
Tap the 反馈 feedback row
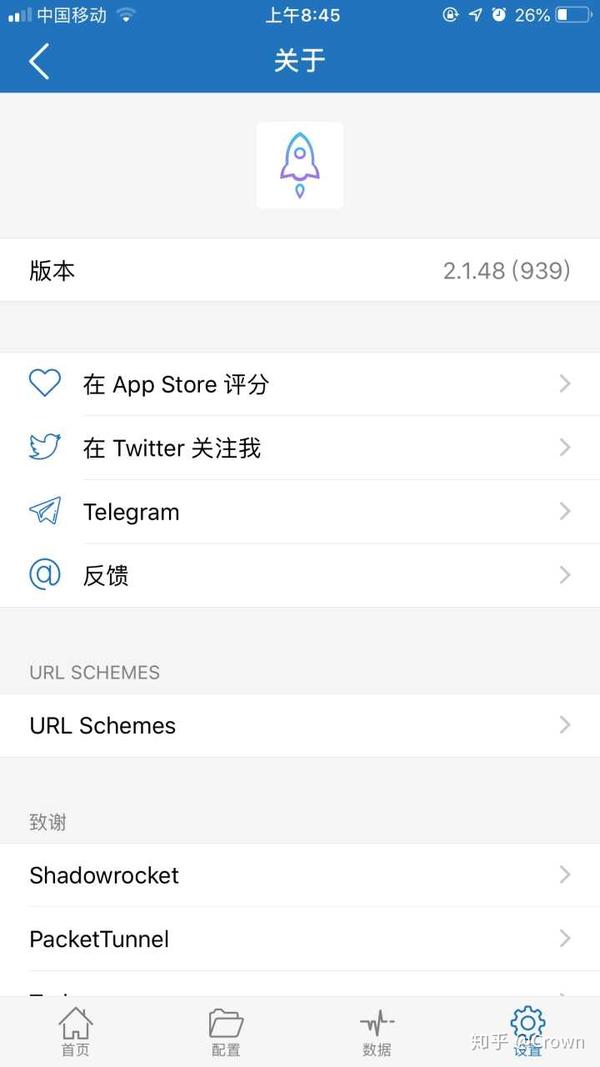300,575
